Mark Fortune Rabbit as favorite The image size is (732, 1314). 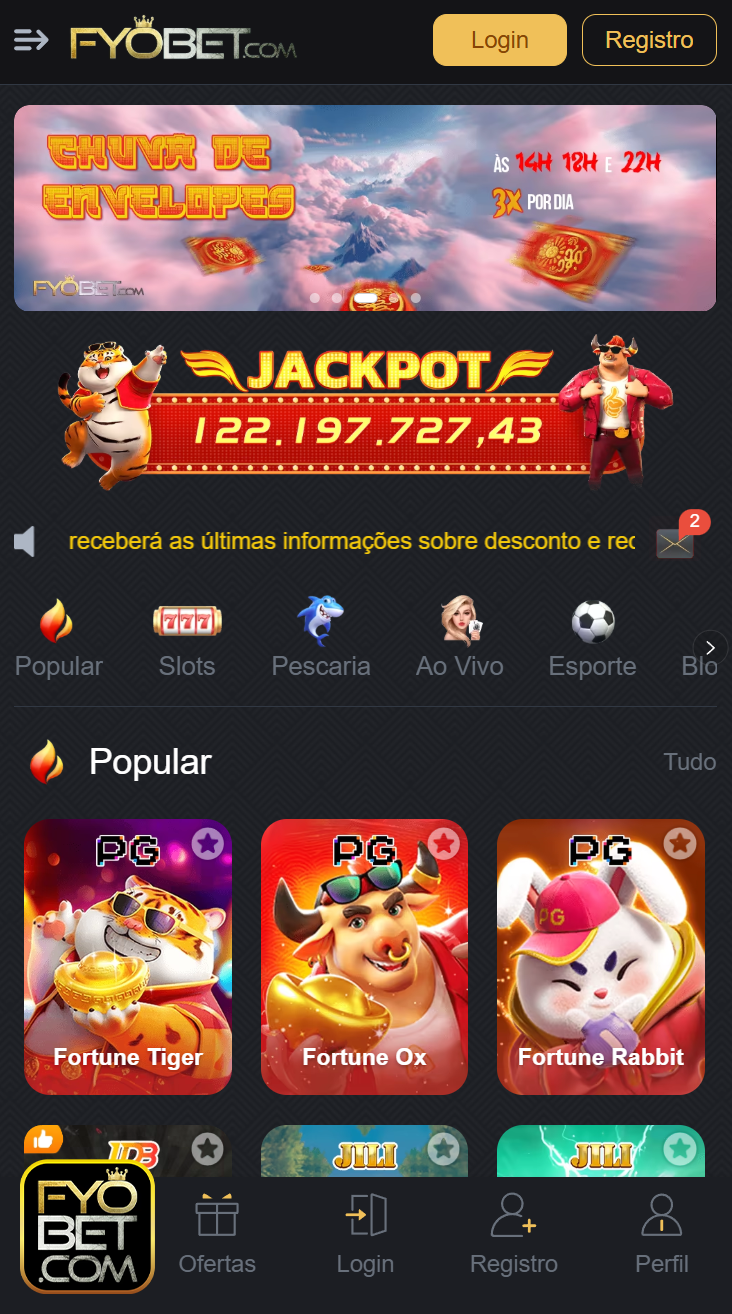(x=680, y=844)
